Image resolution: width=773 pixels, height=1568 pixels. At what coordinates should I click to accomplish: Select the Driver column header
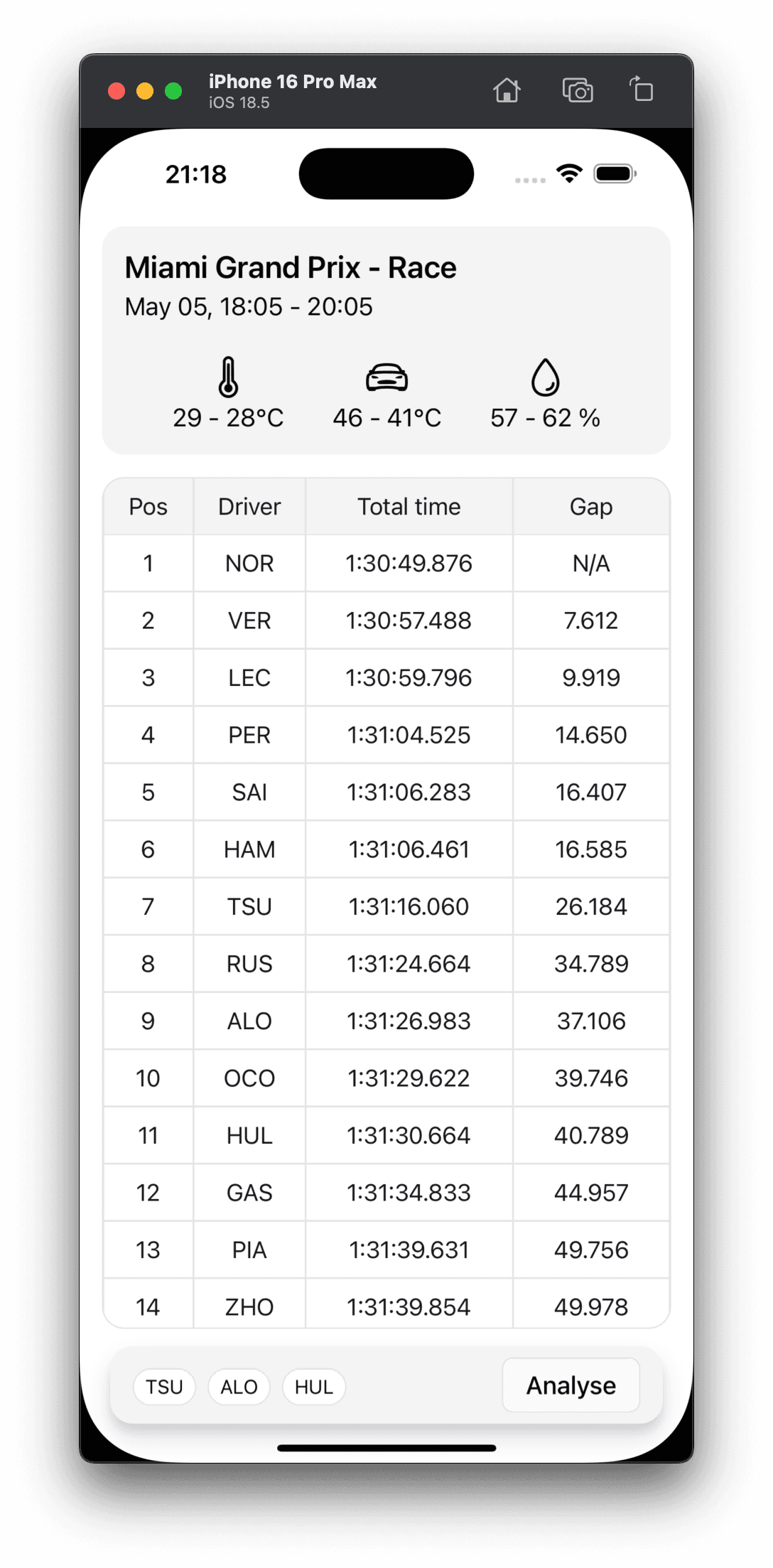click(249, 506)
